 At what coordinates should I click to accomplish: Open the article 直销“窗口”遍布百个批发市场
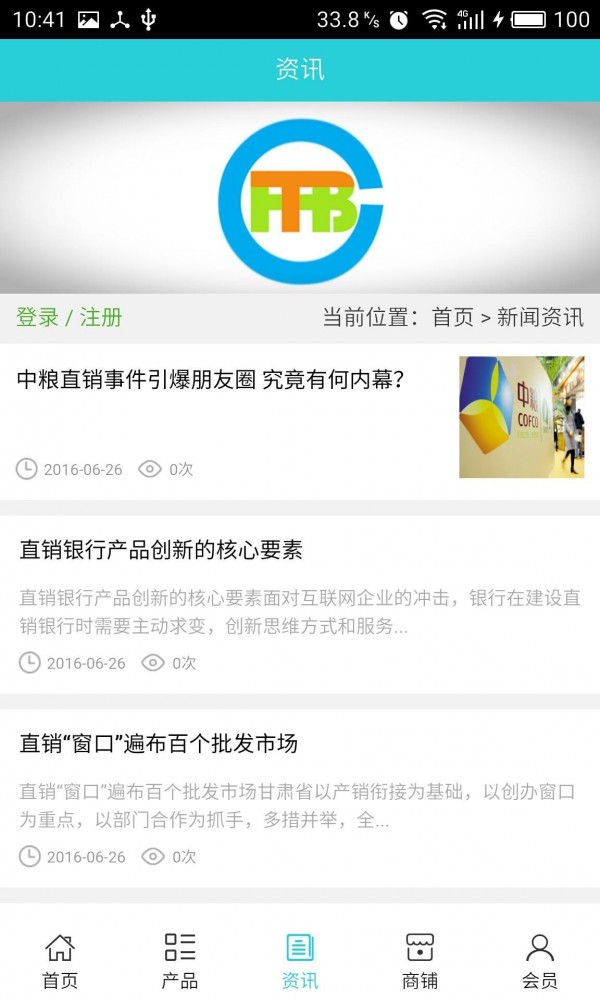[159, 744]
